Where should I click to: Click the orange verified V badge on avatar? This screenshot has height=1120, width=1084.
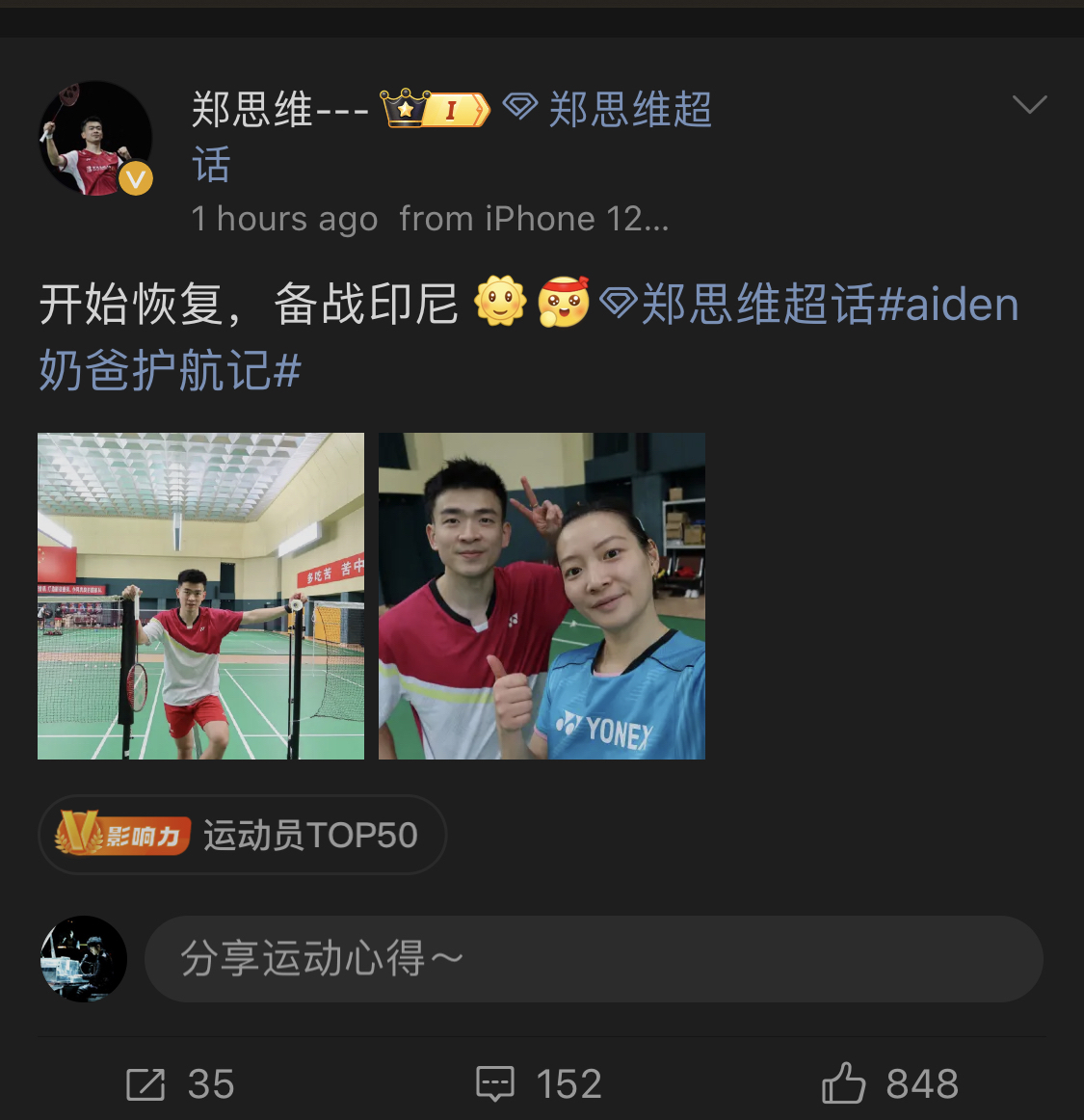coord(136,179)
